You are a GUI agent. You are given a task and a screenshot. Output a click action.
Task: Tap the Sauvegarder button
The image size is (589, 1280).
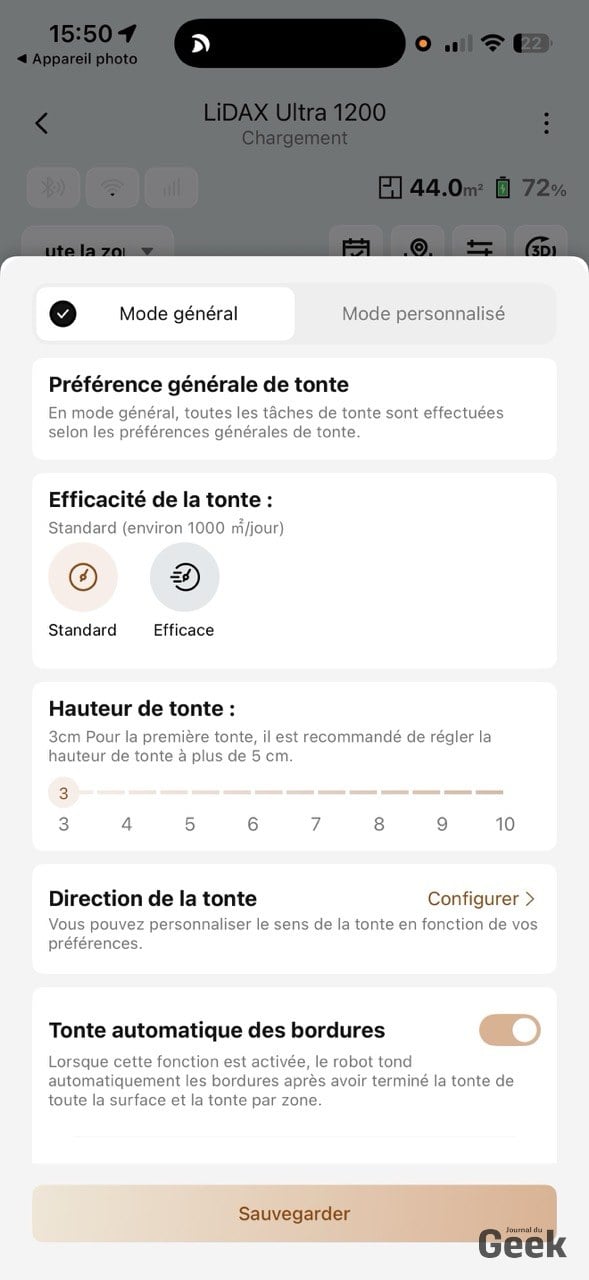(x=294, y=1214)
